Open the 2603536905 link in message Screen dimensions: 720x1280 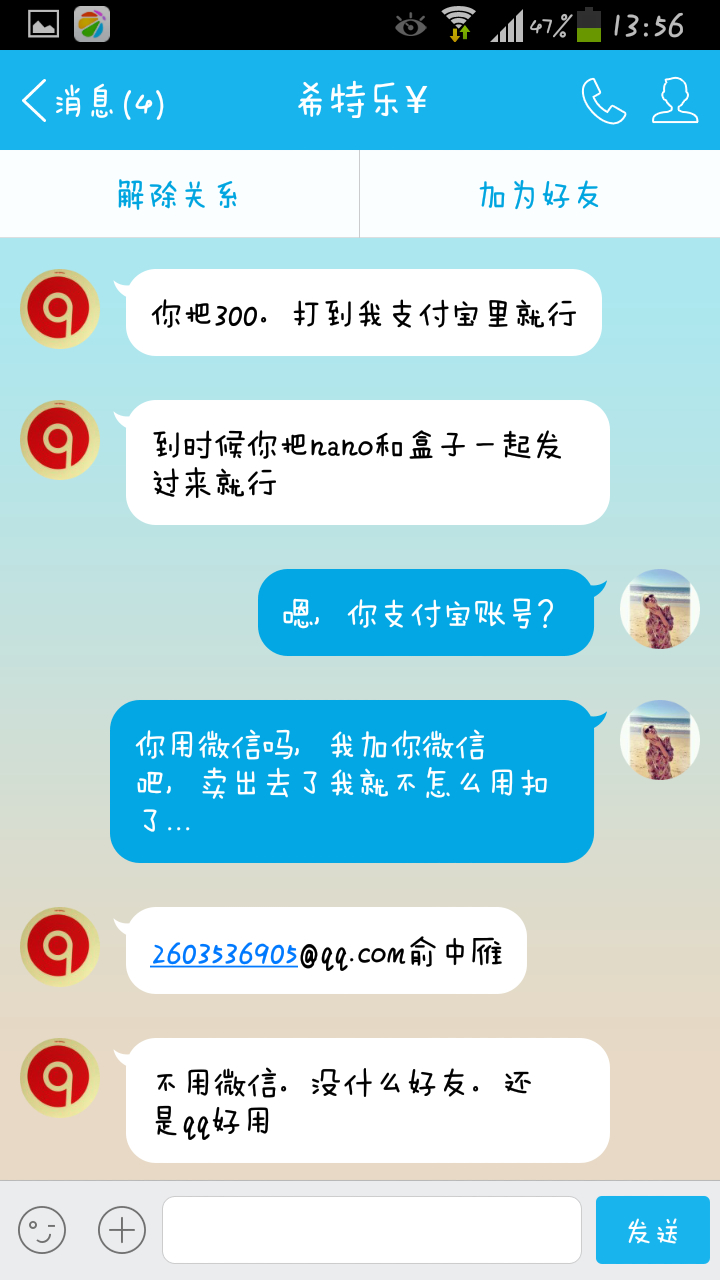coord(224,954)
